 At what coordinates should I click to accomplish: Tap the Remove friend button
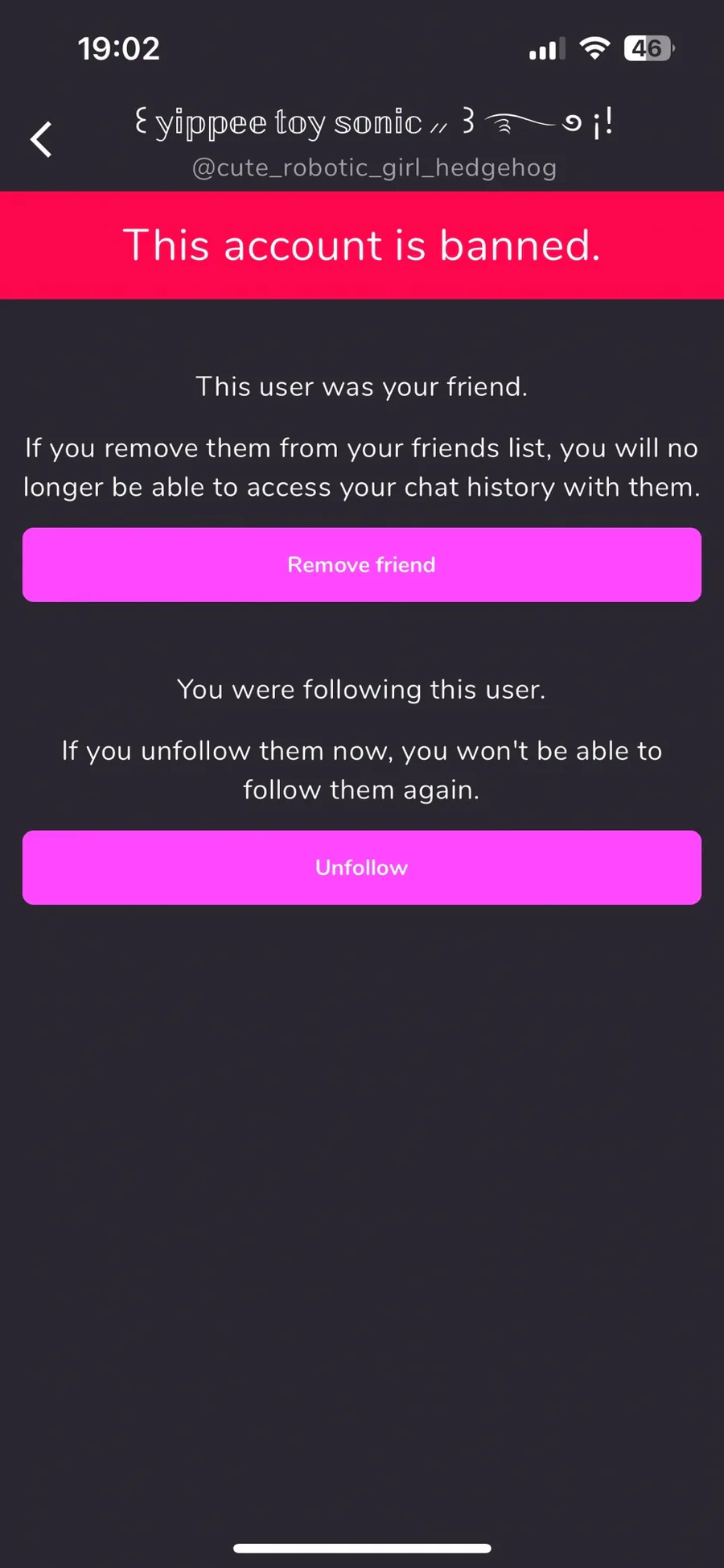click(x=362, y=565)
